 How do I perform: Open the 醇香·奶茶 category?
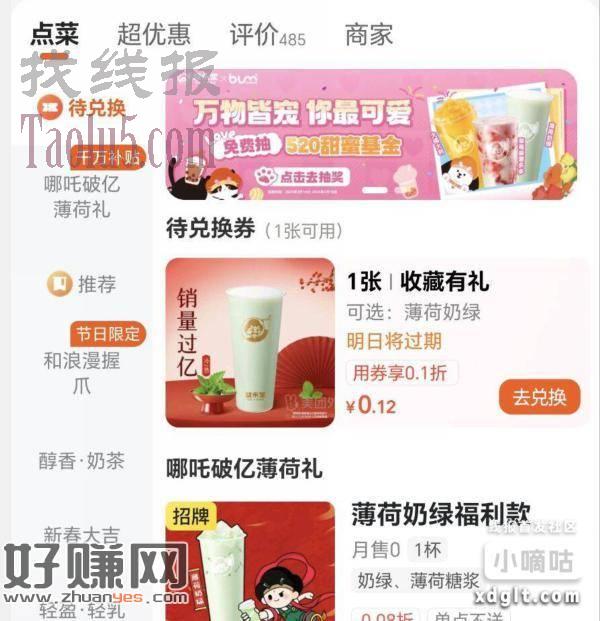[82, 461]
